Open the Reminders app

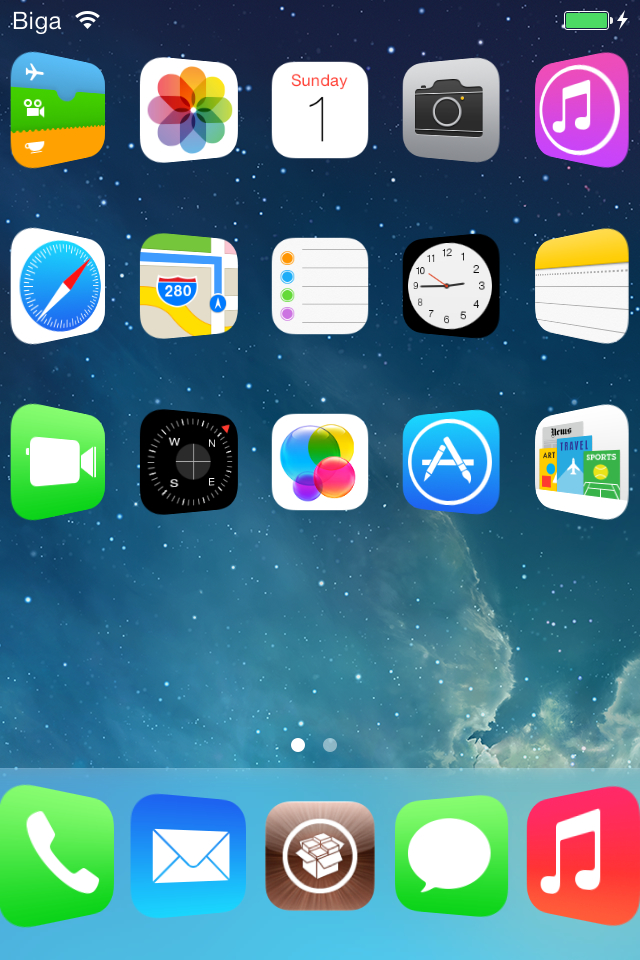320,286
